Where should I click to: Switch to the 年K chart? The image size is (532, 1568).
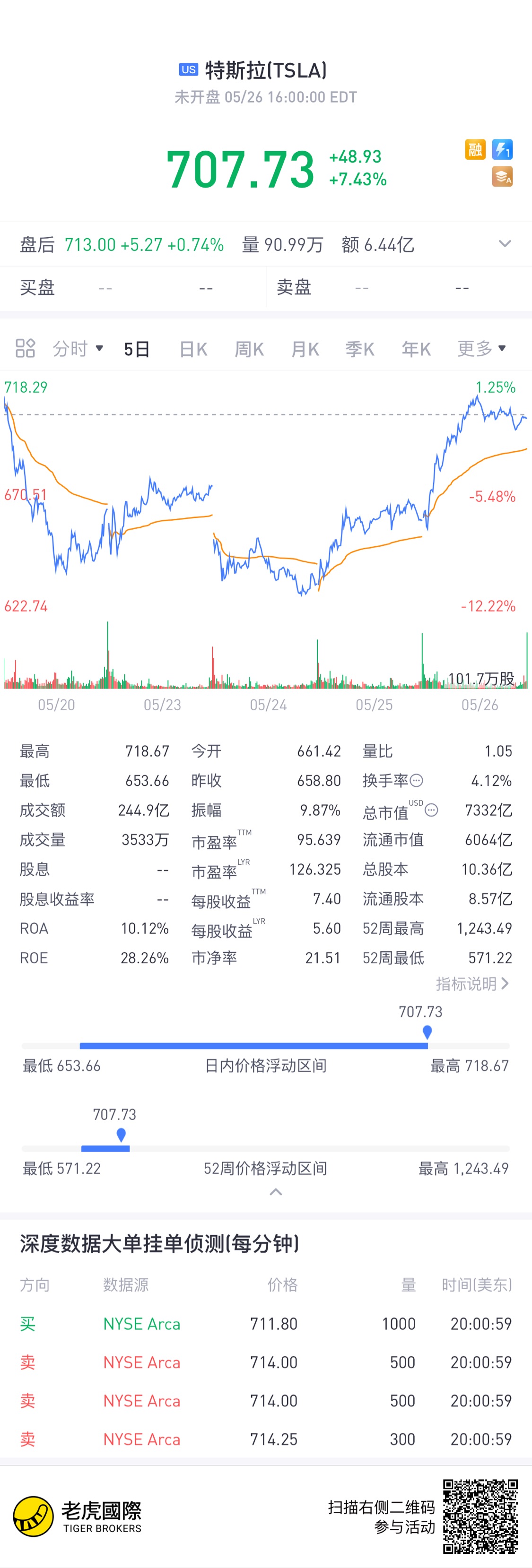(x=416, y=349)
